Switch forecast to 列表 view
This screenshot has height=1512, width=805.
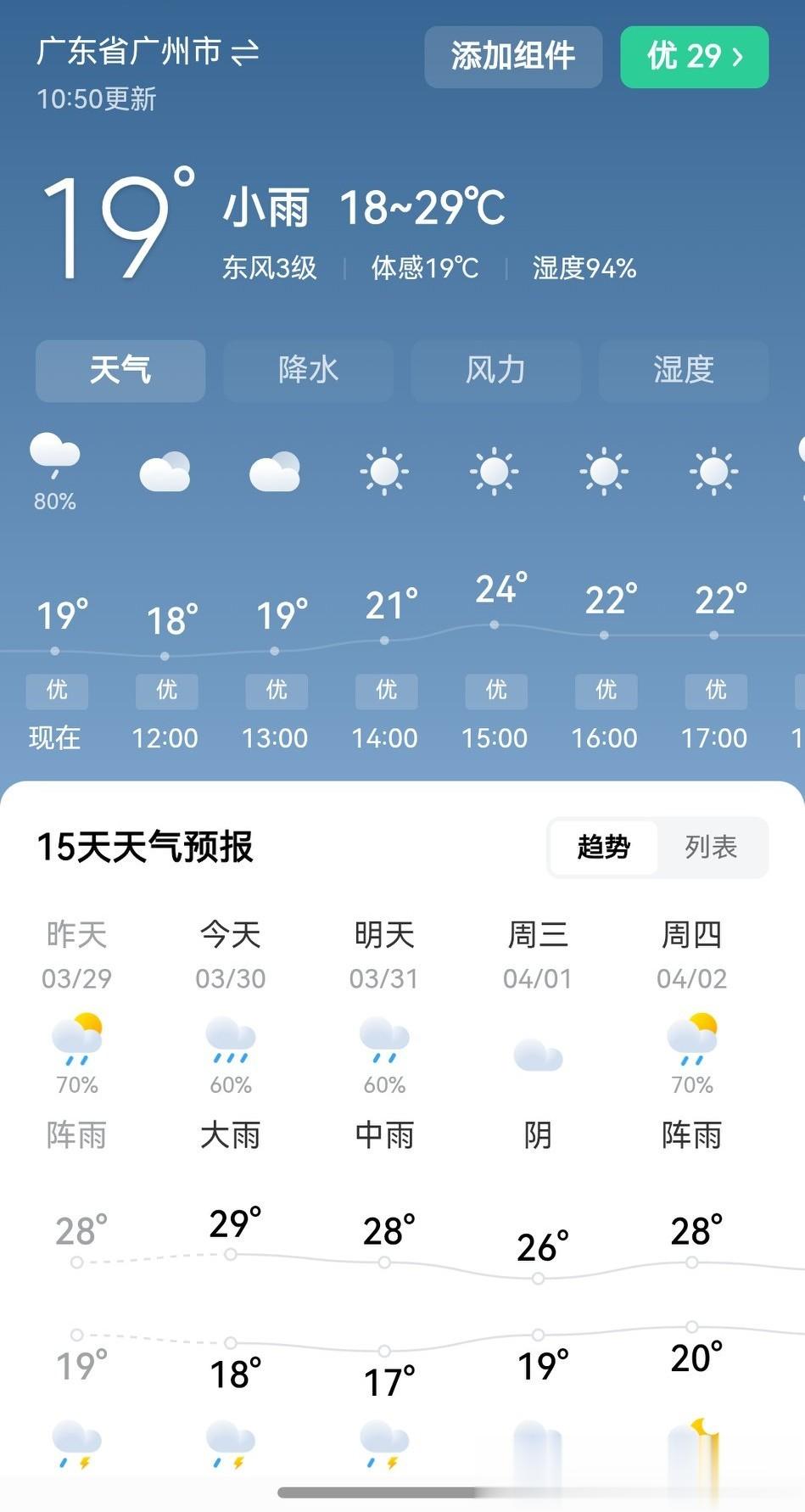(x=711, y=847)
